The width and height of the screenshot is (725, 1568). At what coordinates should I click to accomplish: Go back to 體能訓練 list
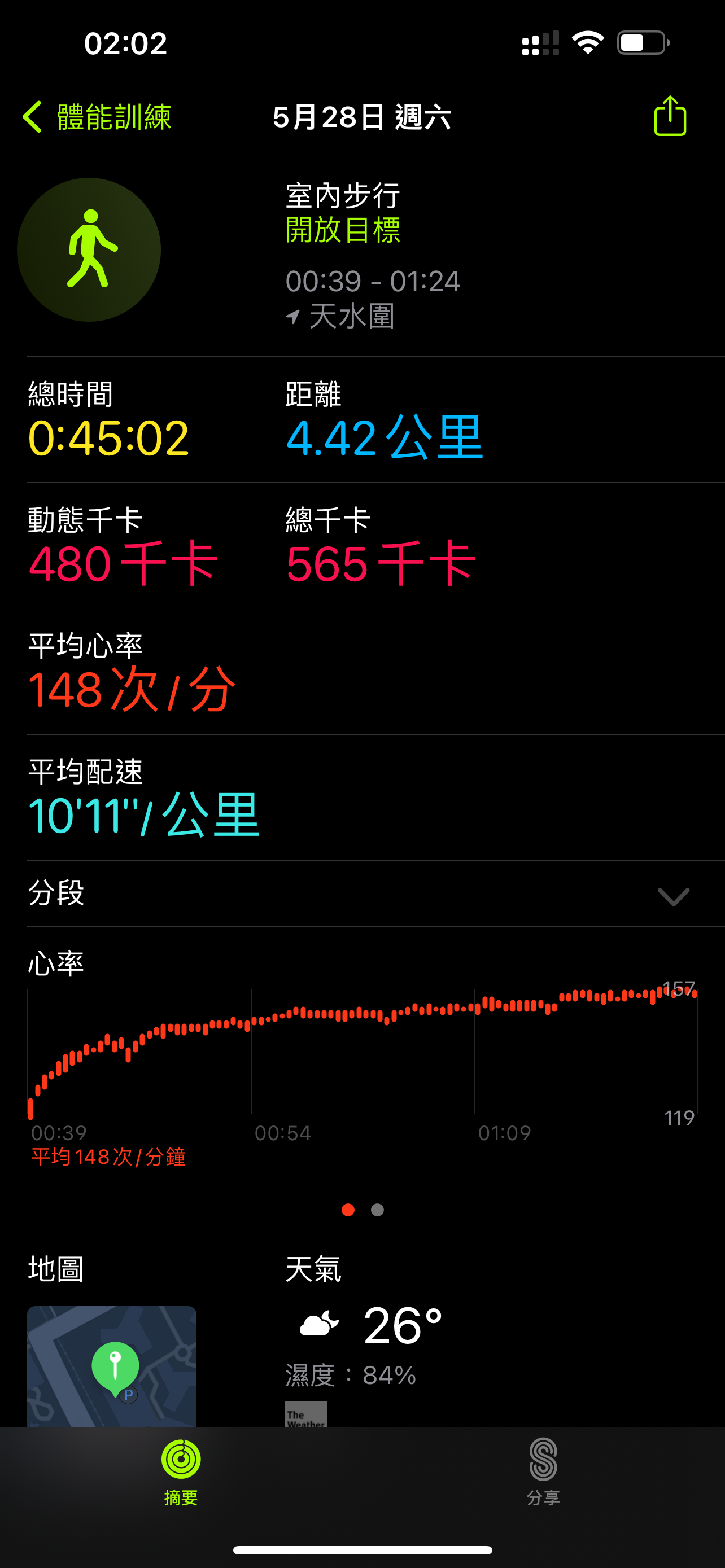click(97, 116)
